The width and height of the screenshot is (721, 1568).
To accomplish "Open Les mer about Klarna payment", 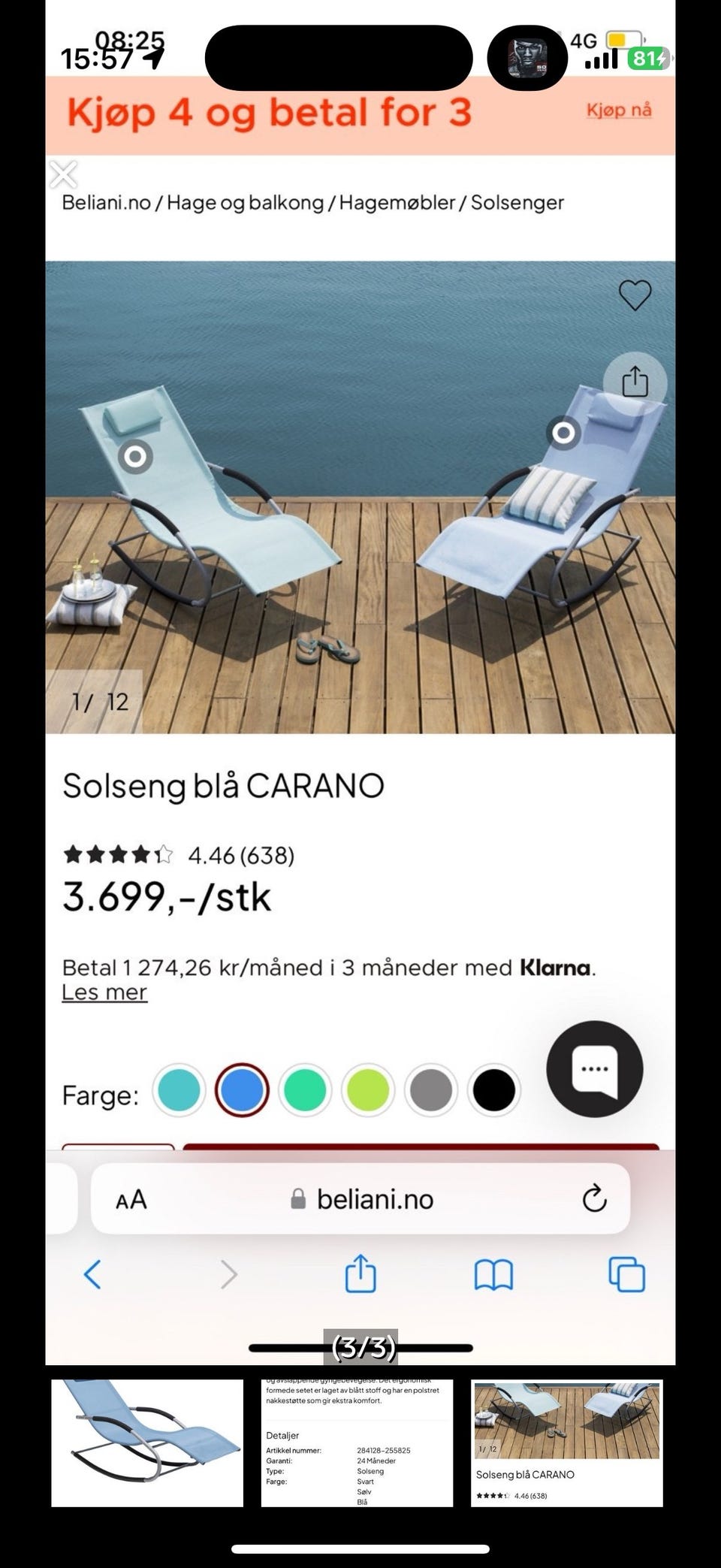I will pos(104,992).
